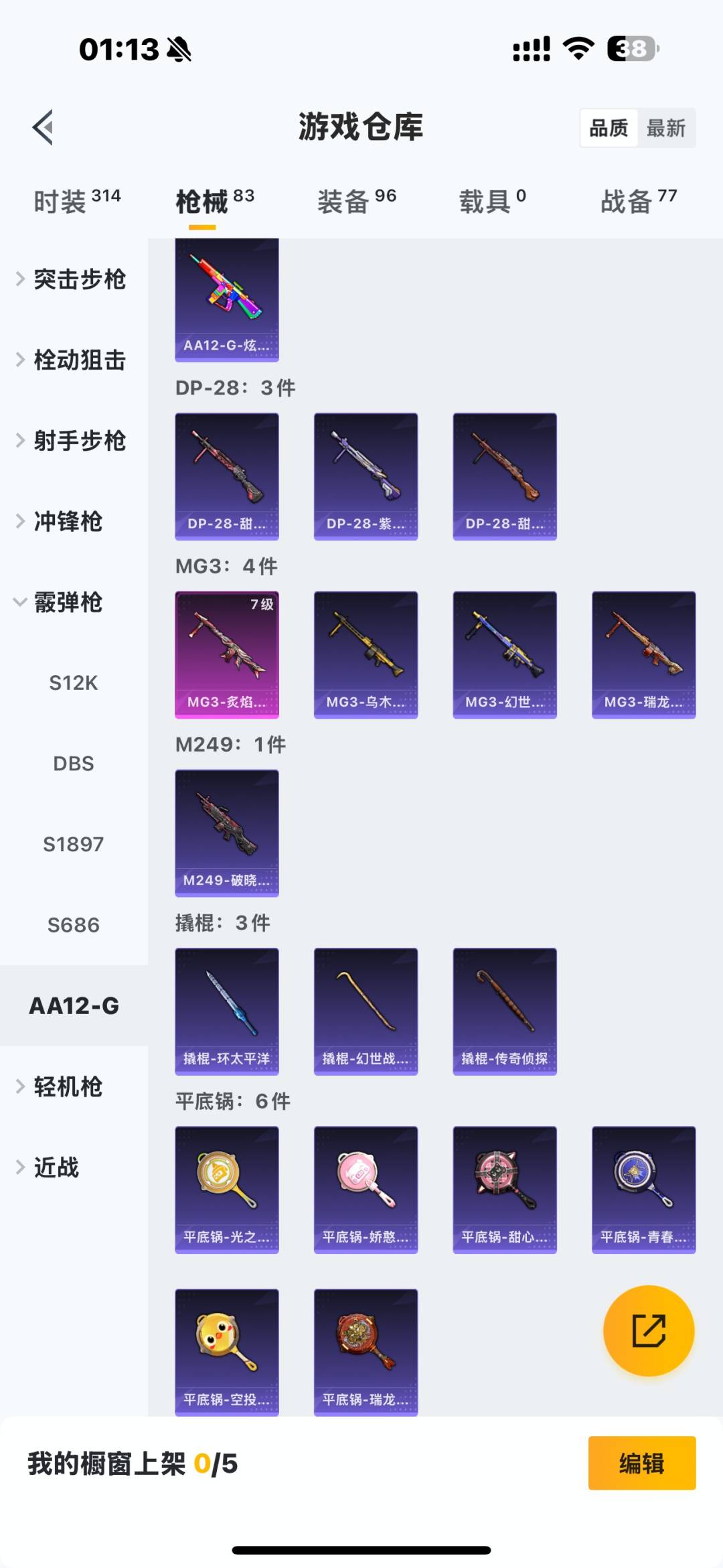Open the 战备 tab
Image resolution: width=723 pixels, height=1568 pixels.
pyautogui.click(x=638, y=201)
